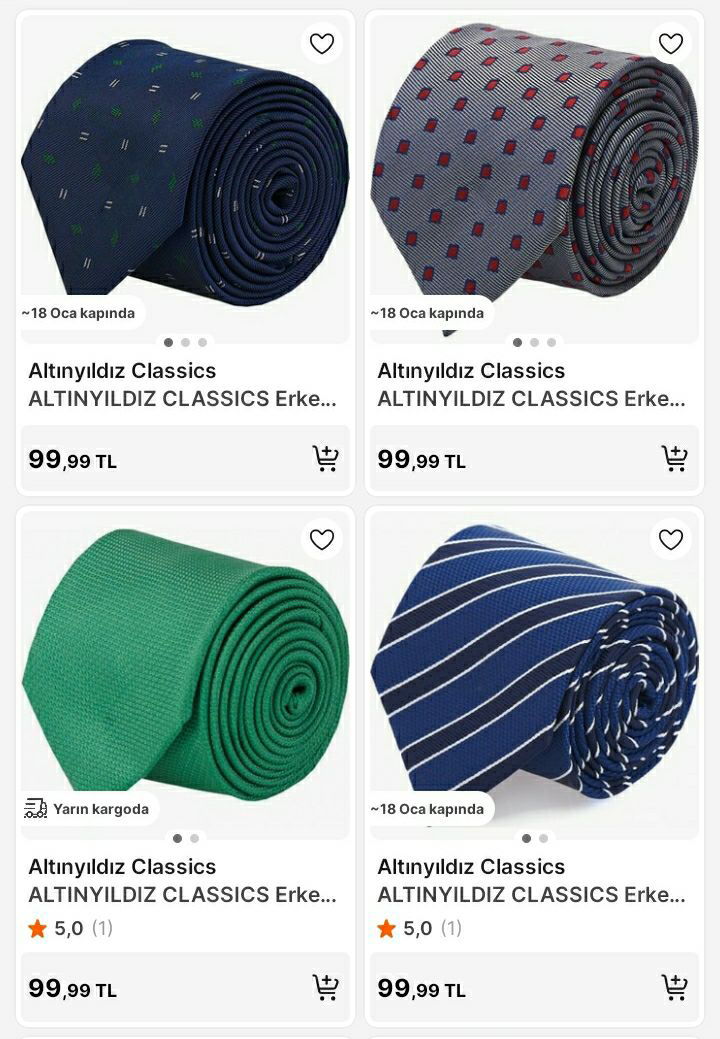Add the navy green-dotted tie to cart
720x1039 pixels.
(325, 459)
